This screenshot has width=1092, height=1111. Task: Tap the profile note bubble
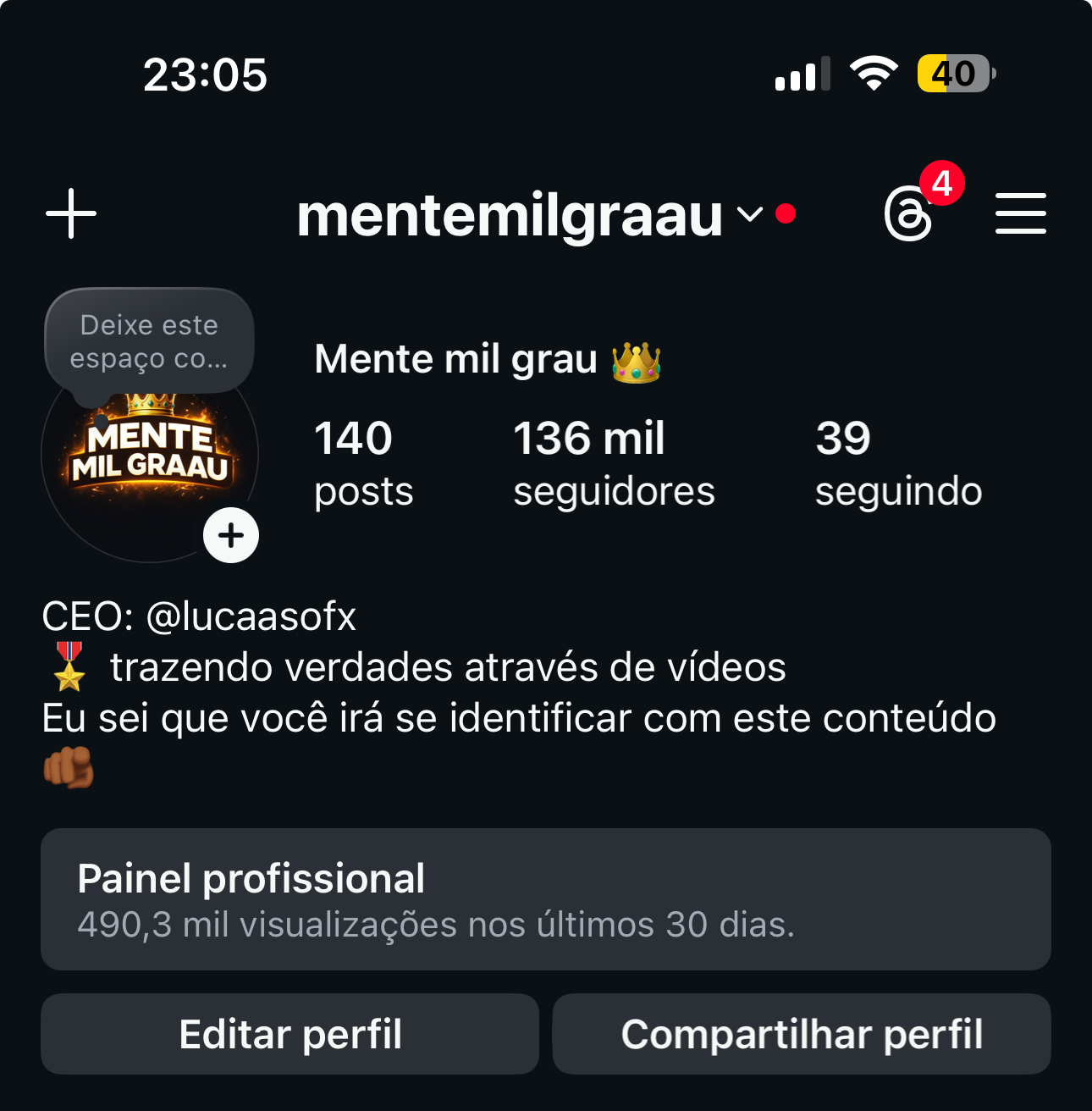click(x=149, y=342)
